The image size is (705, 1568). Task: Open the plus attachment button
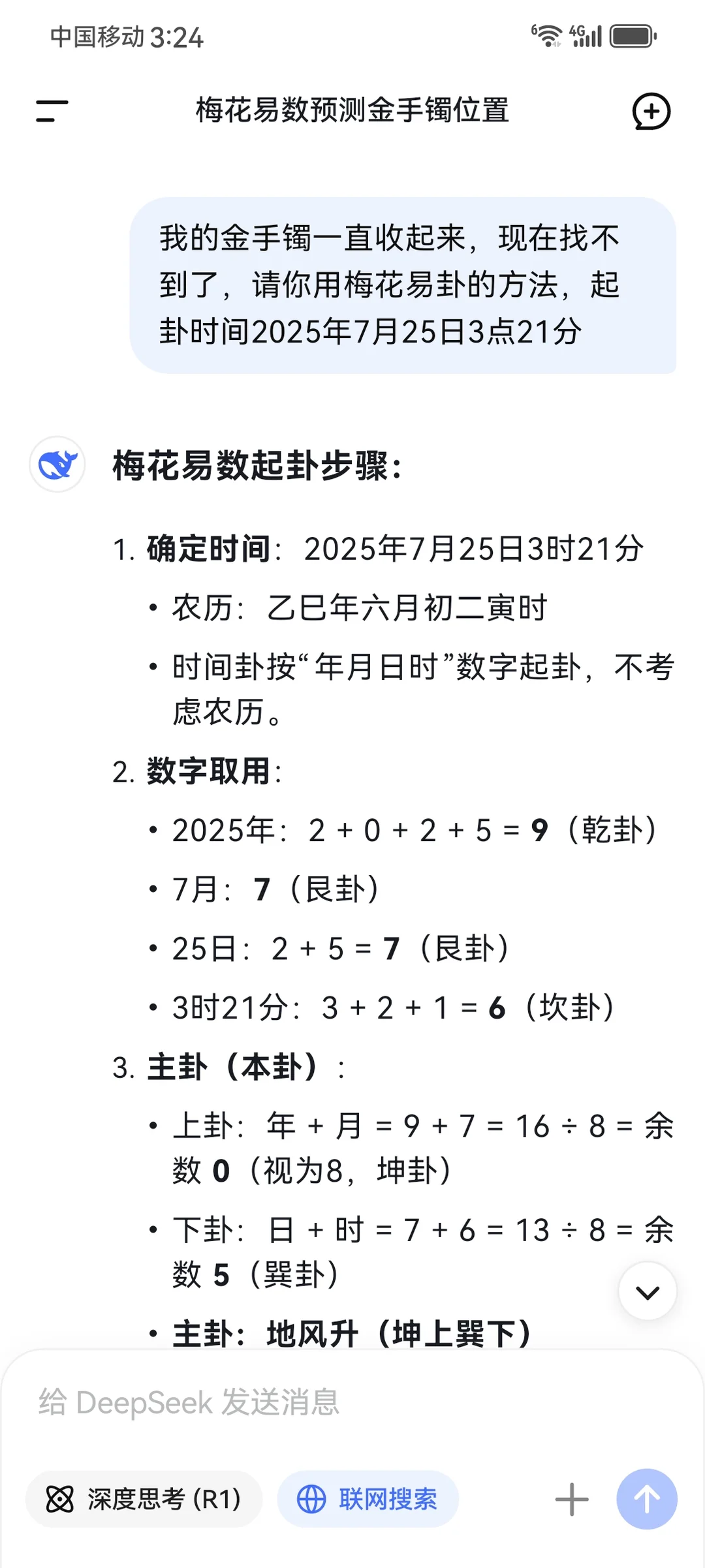tap(572, 1499)
